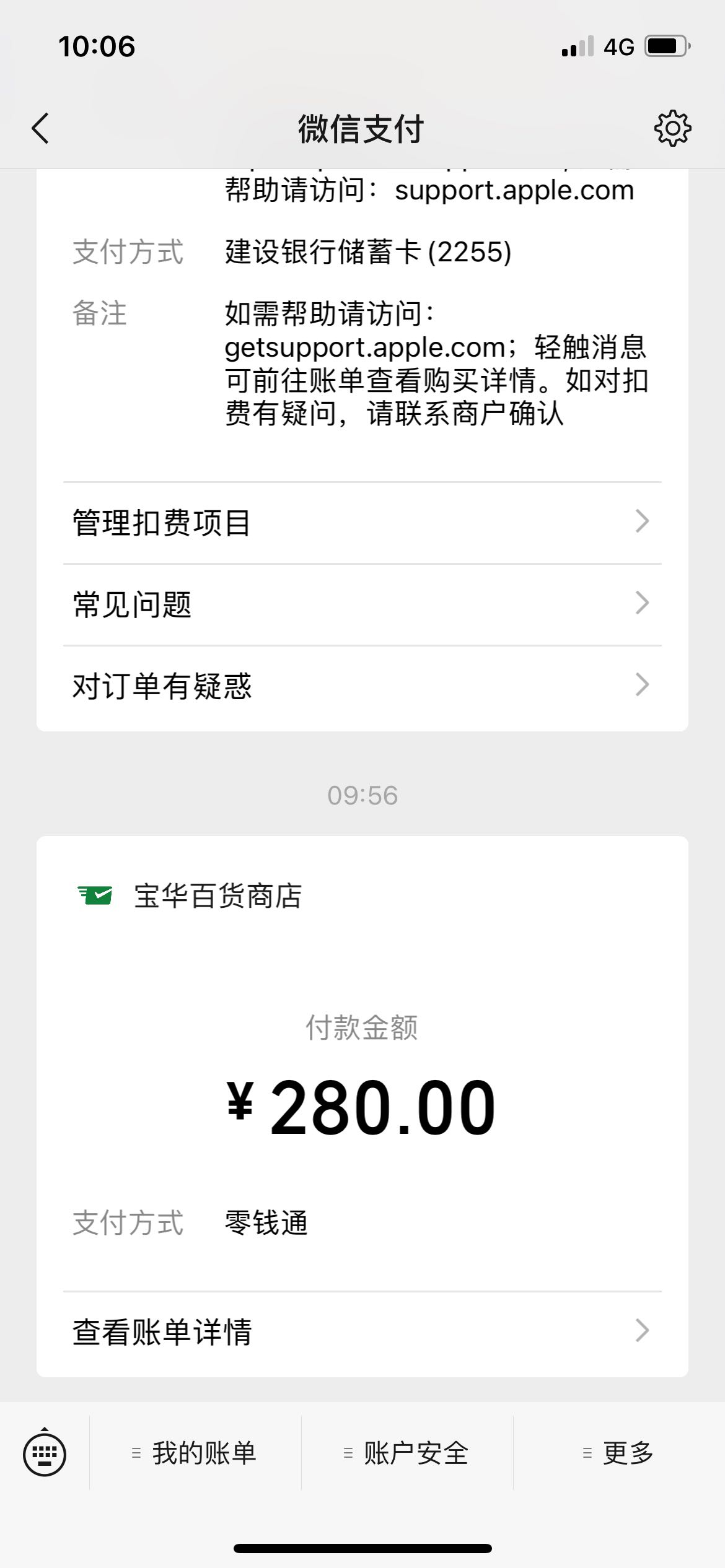
Task: Open the 账户安全 menu
Action: point(407,1453)
